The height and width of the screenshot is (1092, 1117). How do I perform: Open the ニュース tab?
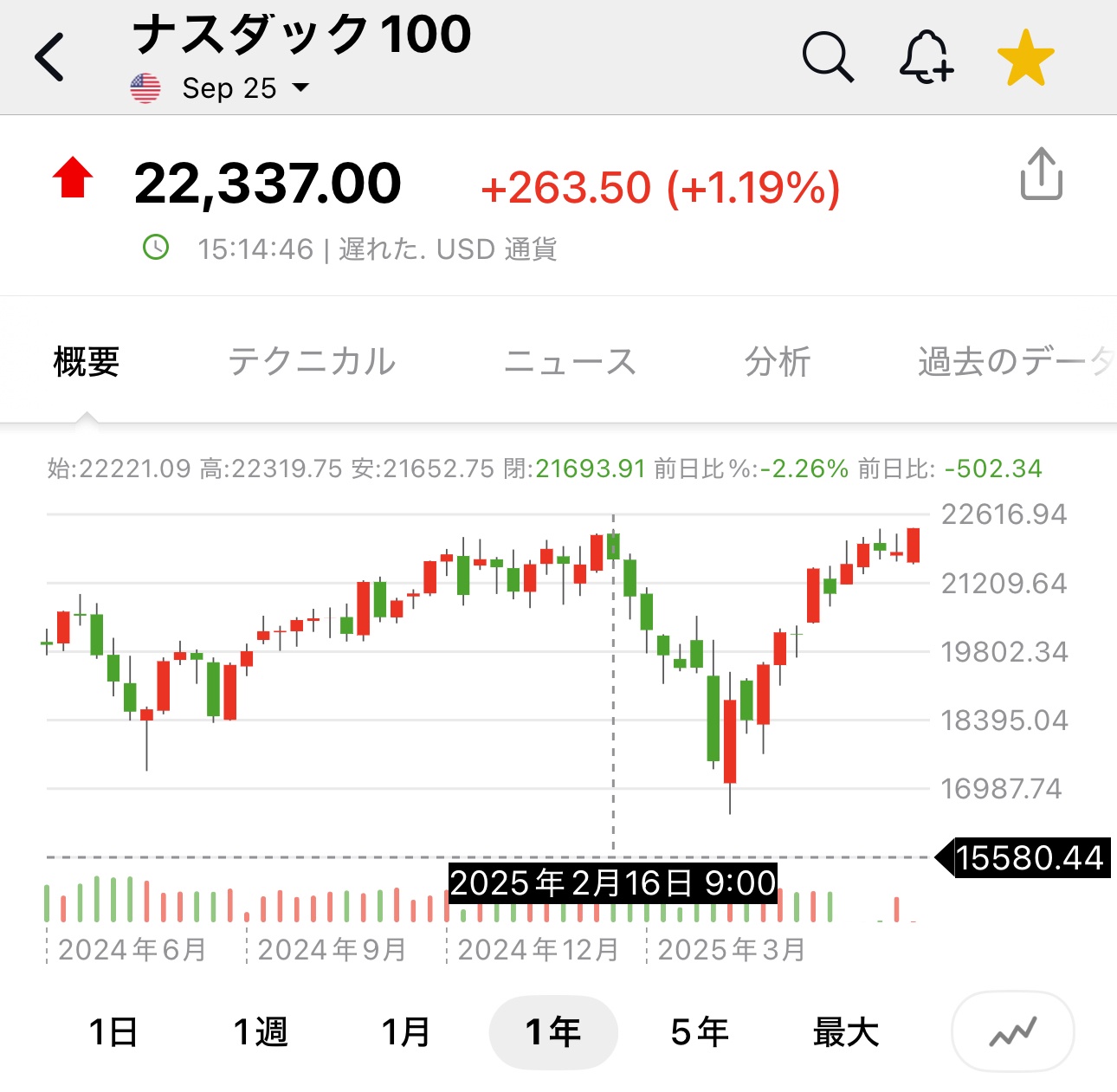[x=570, y=361]
